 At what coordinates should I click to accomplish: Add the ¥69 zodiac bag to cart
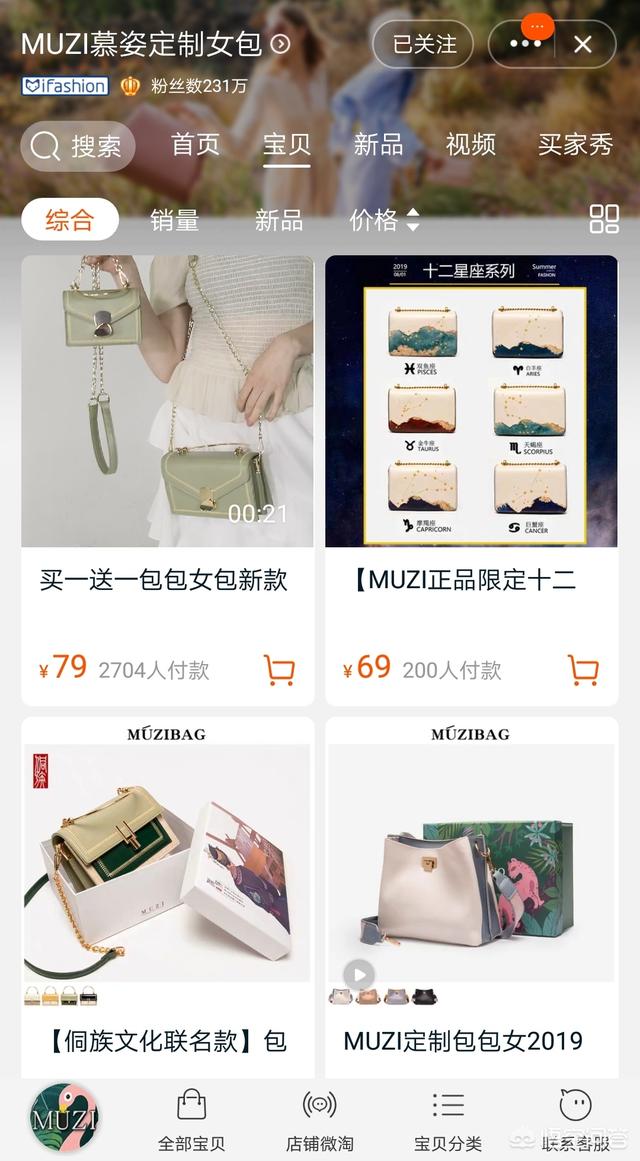pos(582,669)
